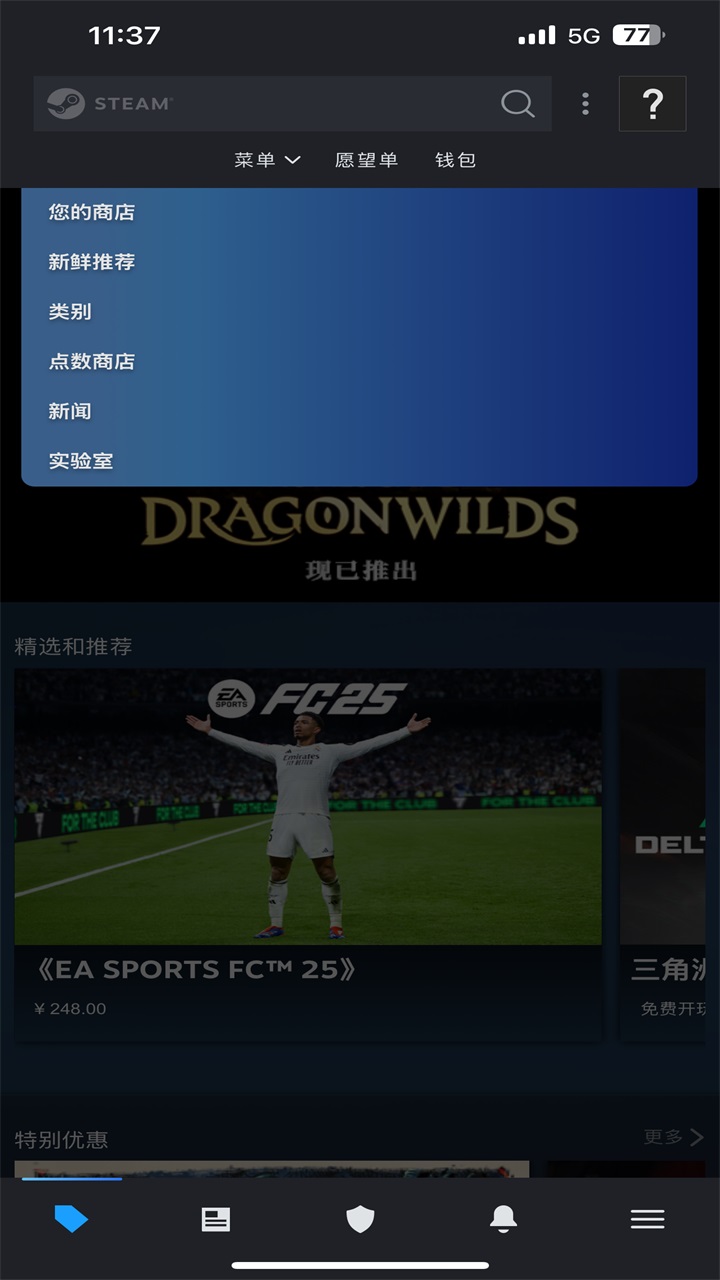This screenshot has height=1280, width=720.
Task: Select 您的商店 from the menu
Action: [x=91, y=212]
